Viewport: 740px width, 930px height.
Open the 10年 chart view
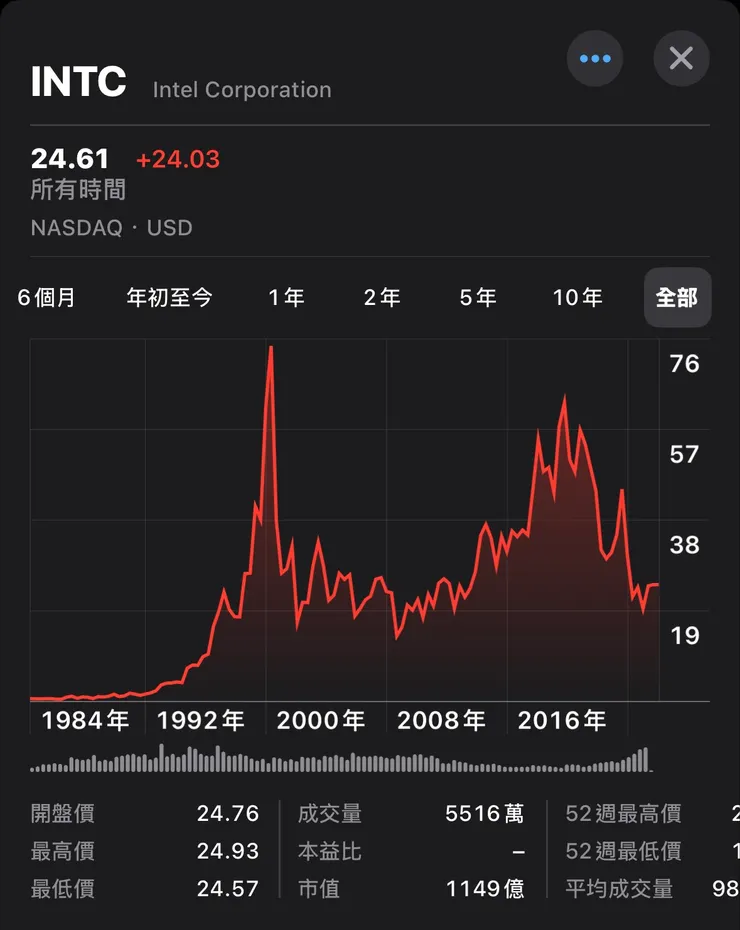pyautogui.click(x=578, y=297)
